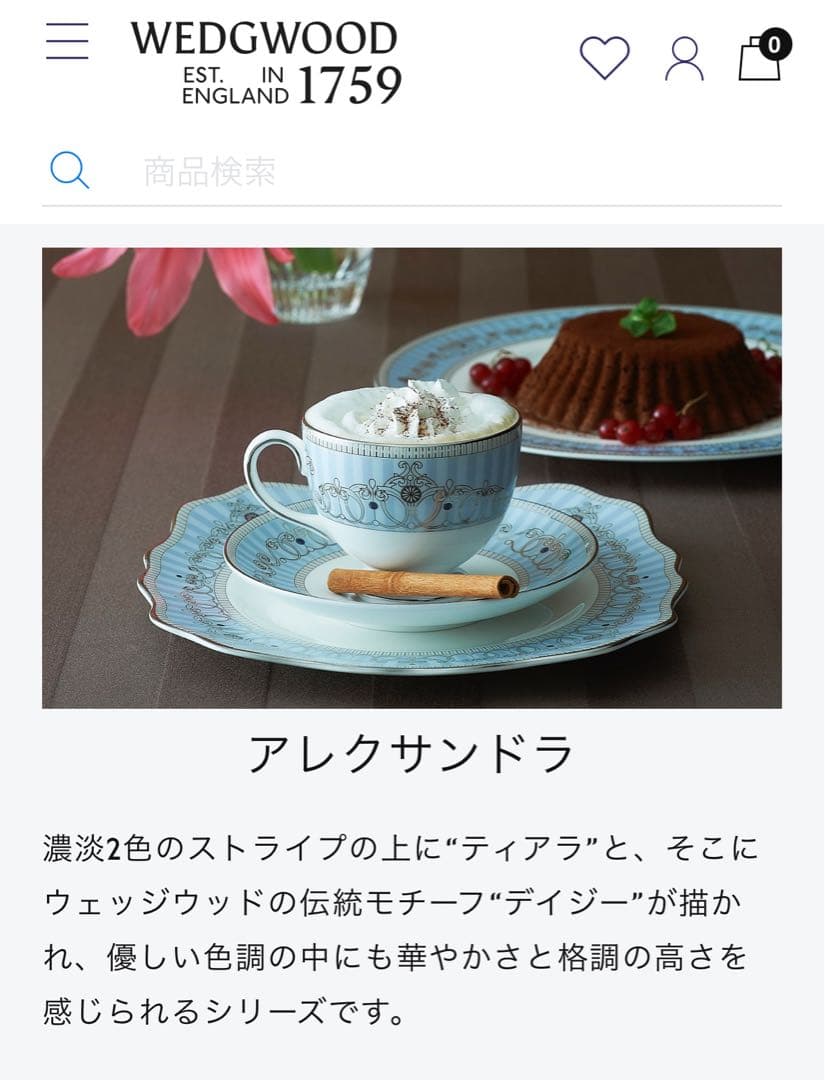
Task: Open the アレクサンドラ series page
Action: [x=412, y=753]
